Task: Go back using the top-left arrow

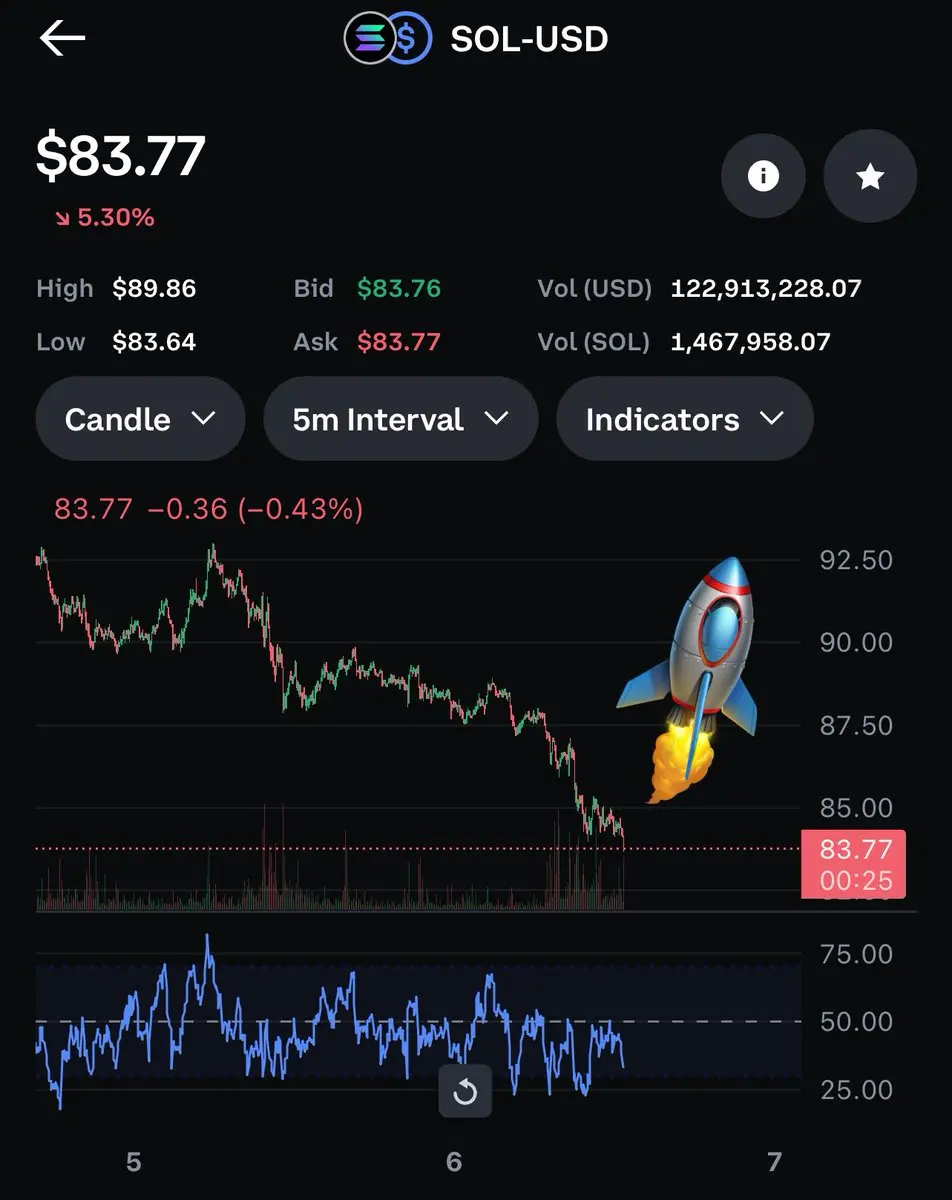Action: click(62, 39)
